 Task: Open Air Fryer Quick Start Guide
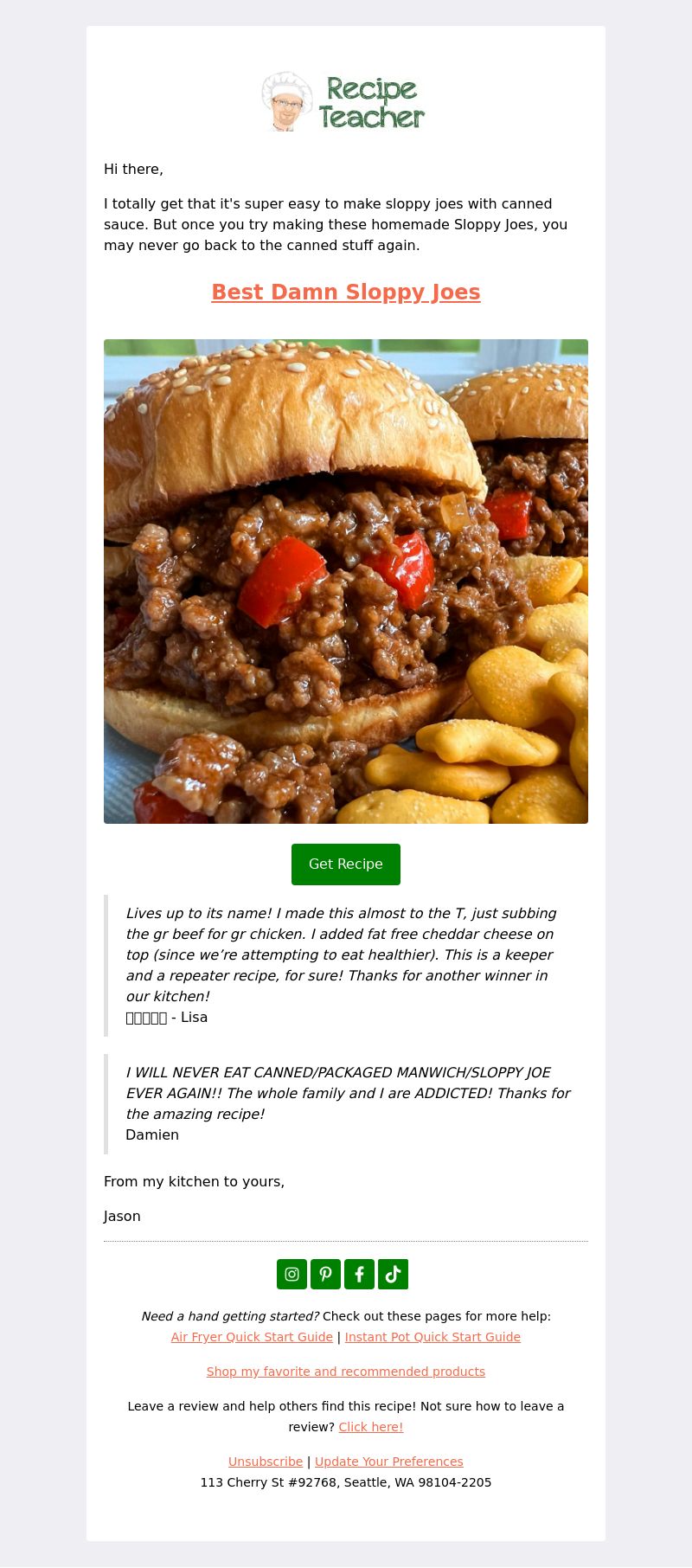point(252,1337)
